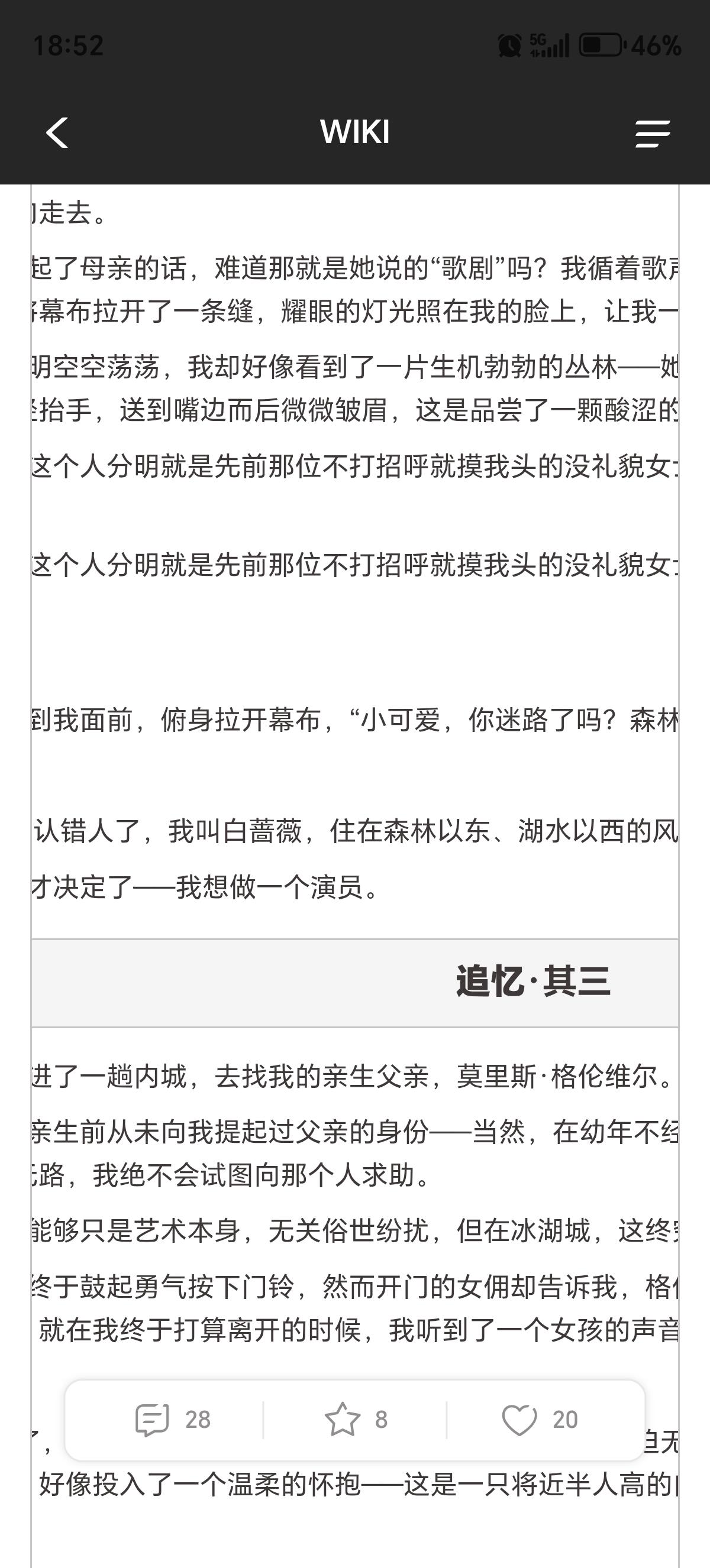Go back using the header arrow
This screenshot has height=1568, width=710.
coord(57,132)
